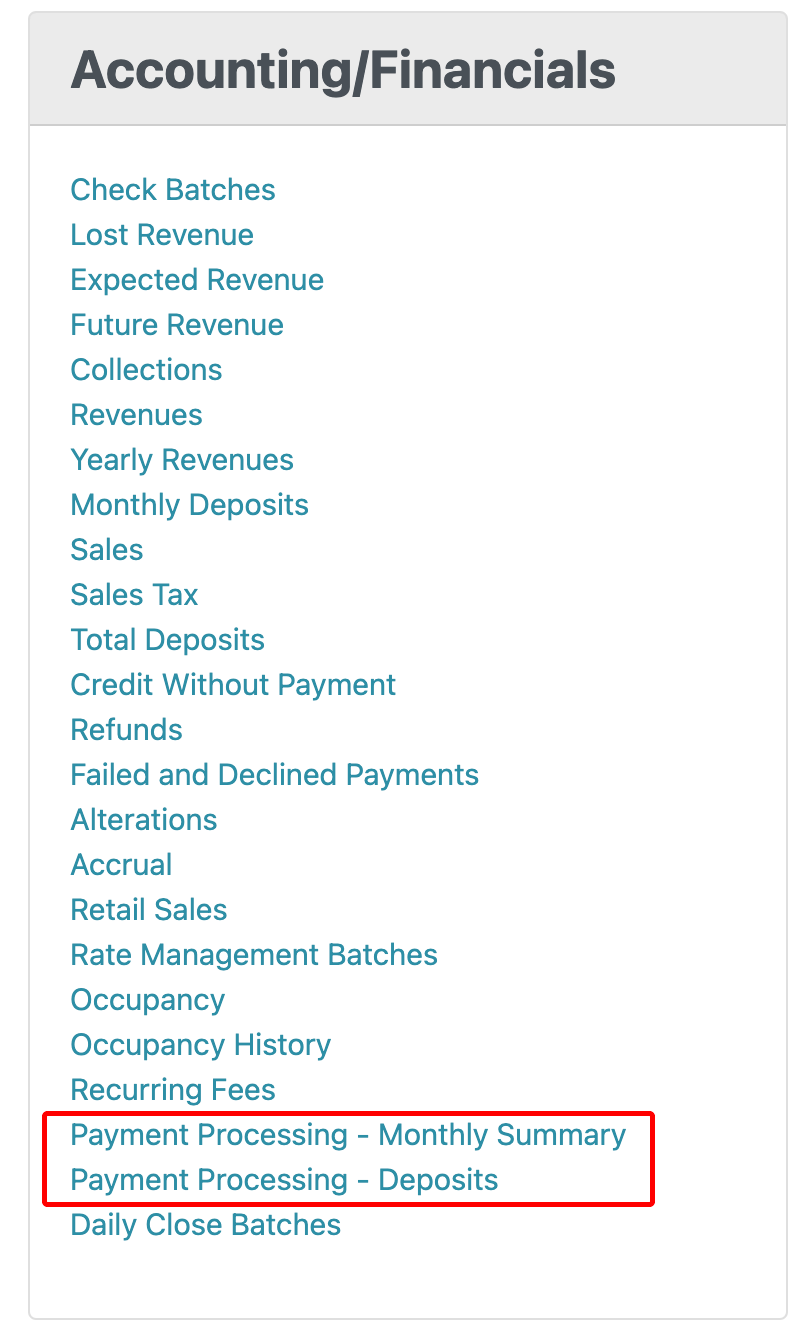Viewport: 804px width, 1338px height.
Task: Select Payment Processing - Deposits
Action: 284,1180
